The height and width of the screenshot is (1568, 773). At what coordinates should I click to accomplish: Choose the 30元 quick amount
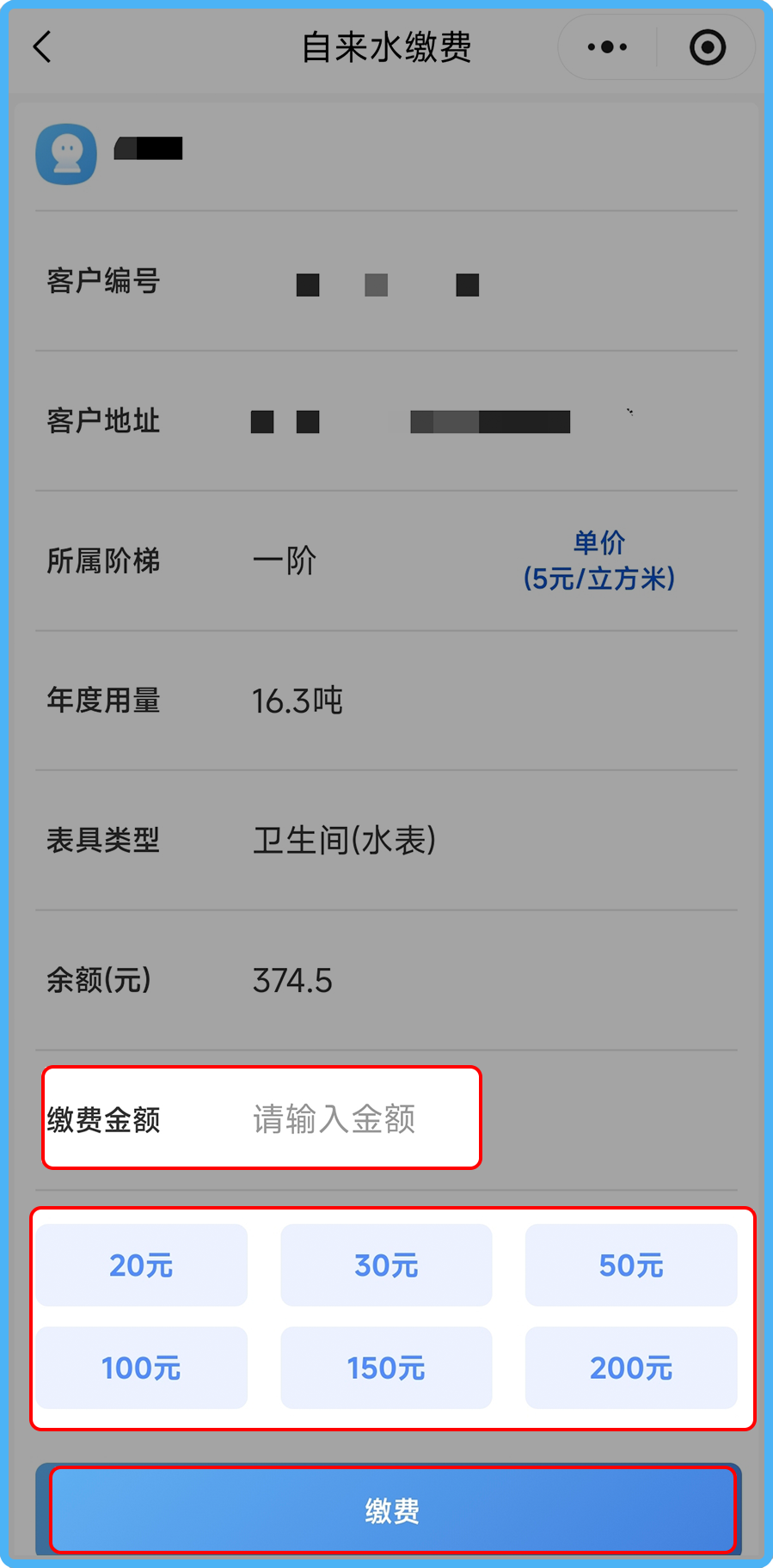coord(386,1265)
